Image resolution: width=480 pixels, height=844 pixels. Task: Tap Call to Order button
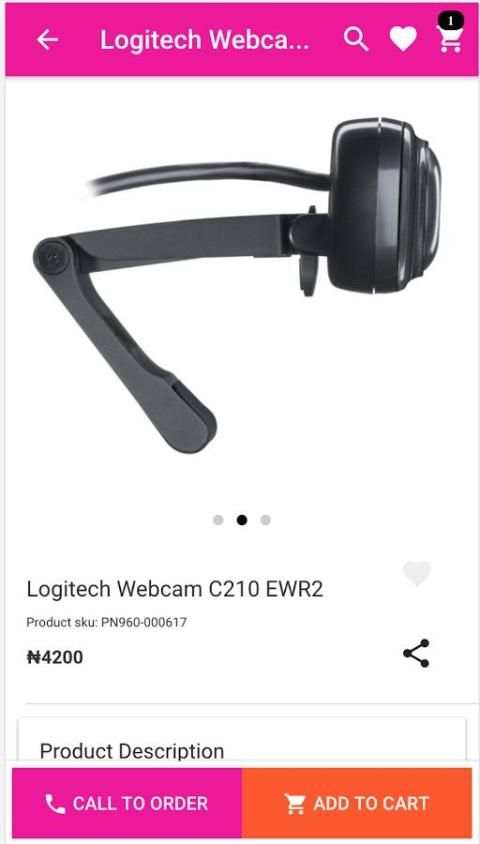127,803
